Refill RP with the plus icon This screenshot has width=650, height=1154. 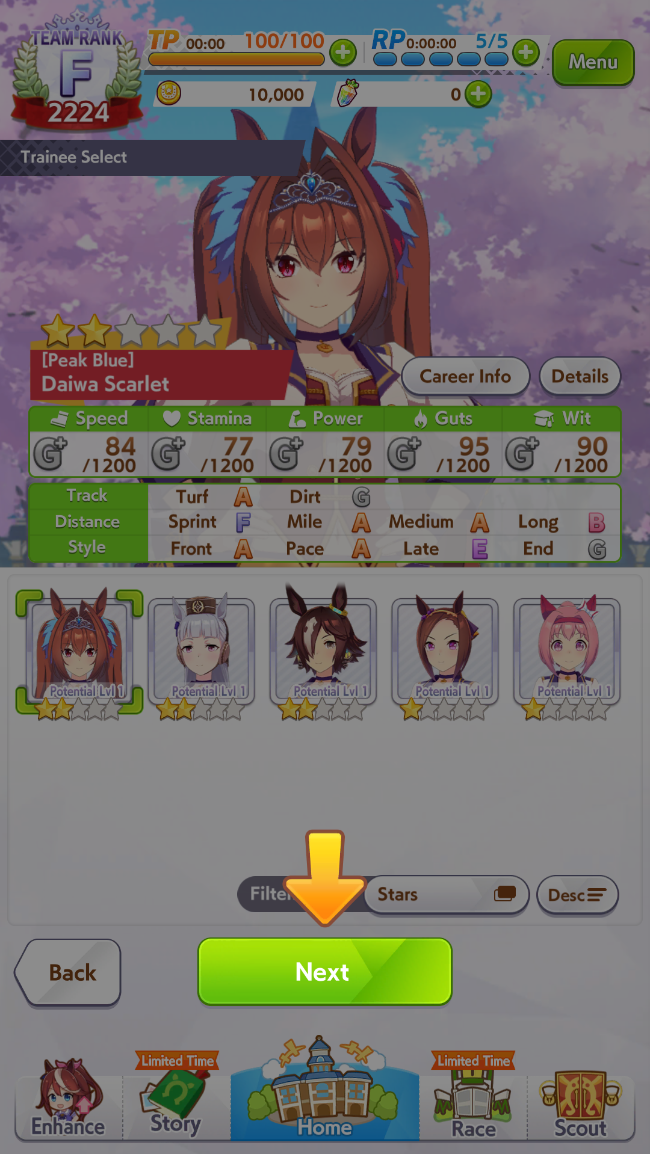[x=525, y=51]
